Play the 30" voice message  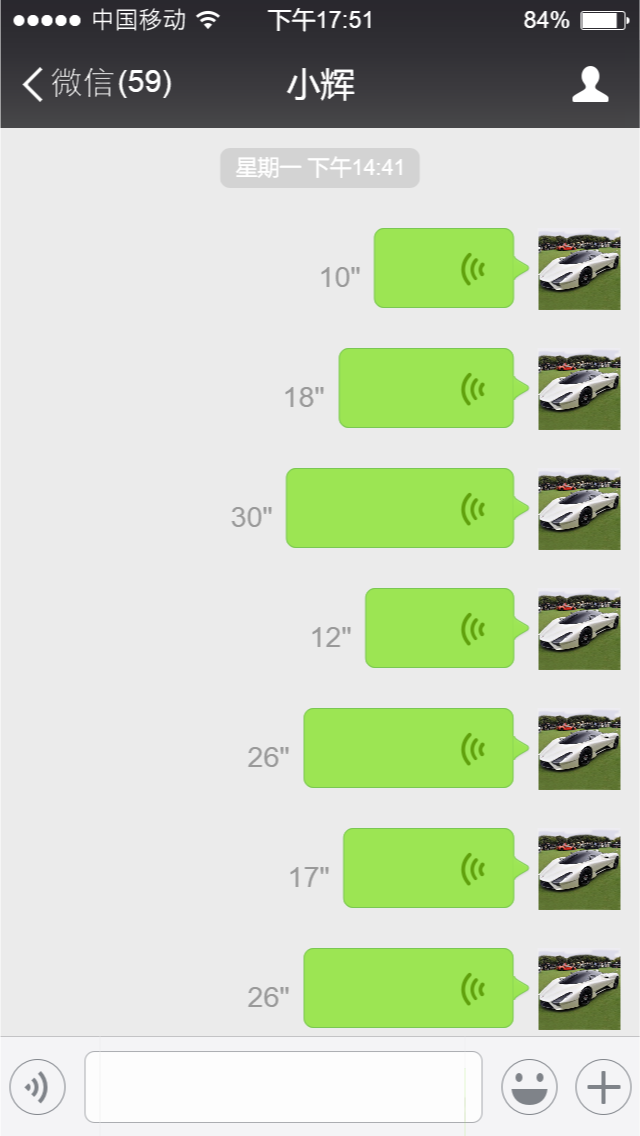[x=400, y=508]
